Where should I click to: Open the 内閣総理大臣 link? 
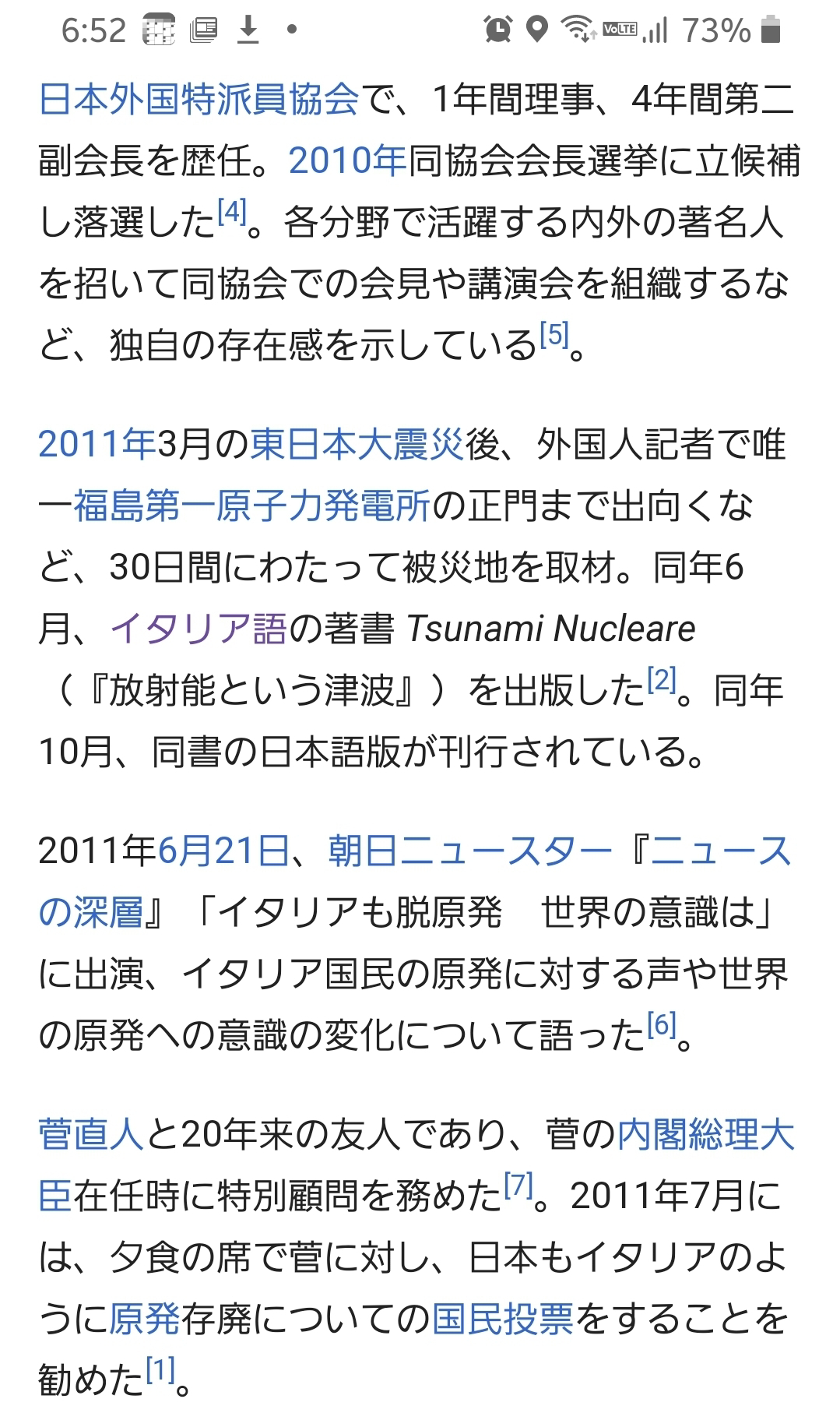pos(416,1166)
